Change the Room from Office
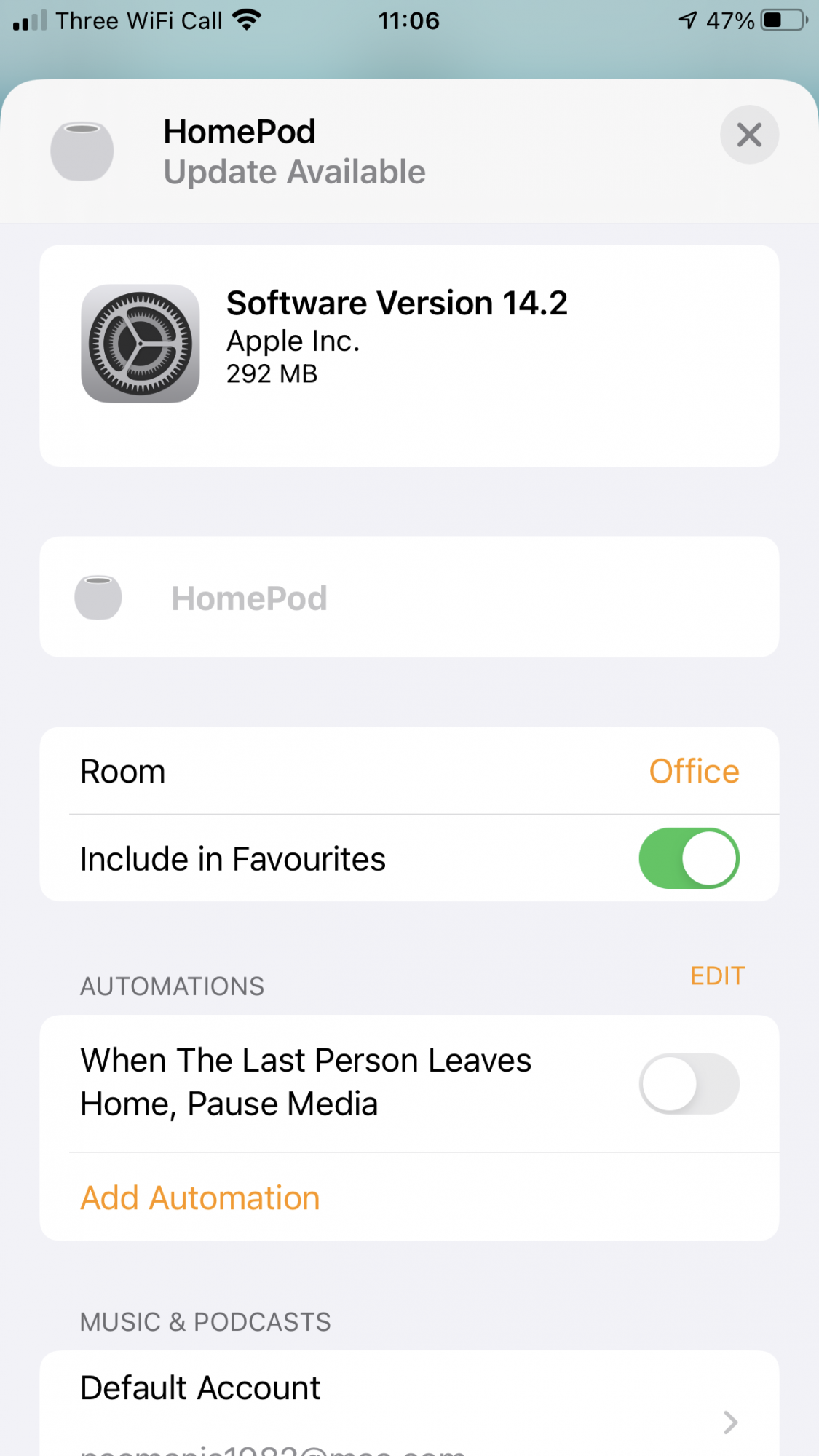 coord(693,772)
